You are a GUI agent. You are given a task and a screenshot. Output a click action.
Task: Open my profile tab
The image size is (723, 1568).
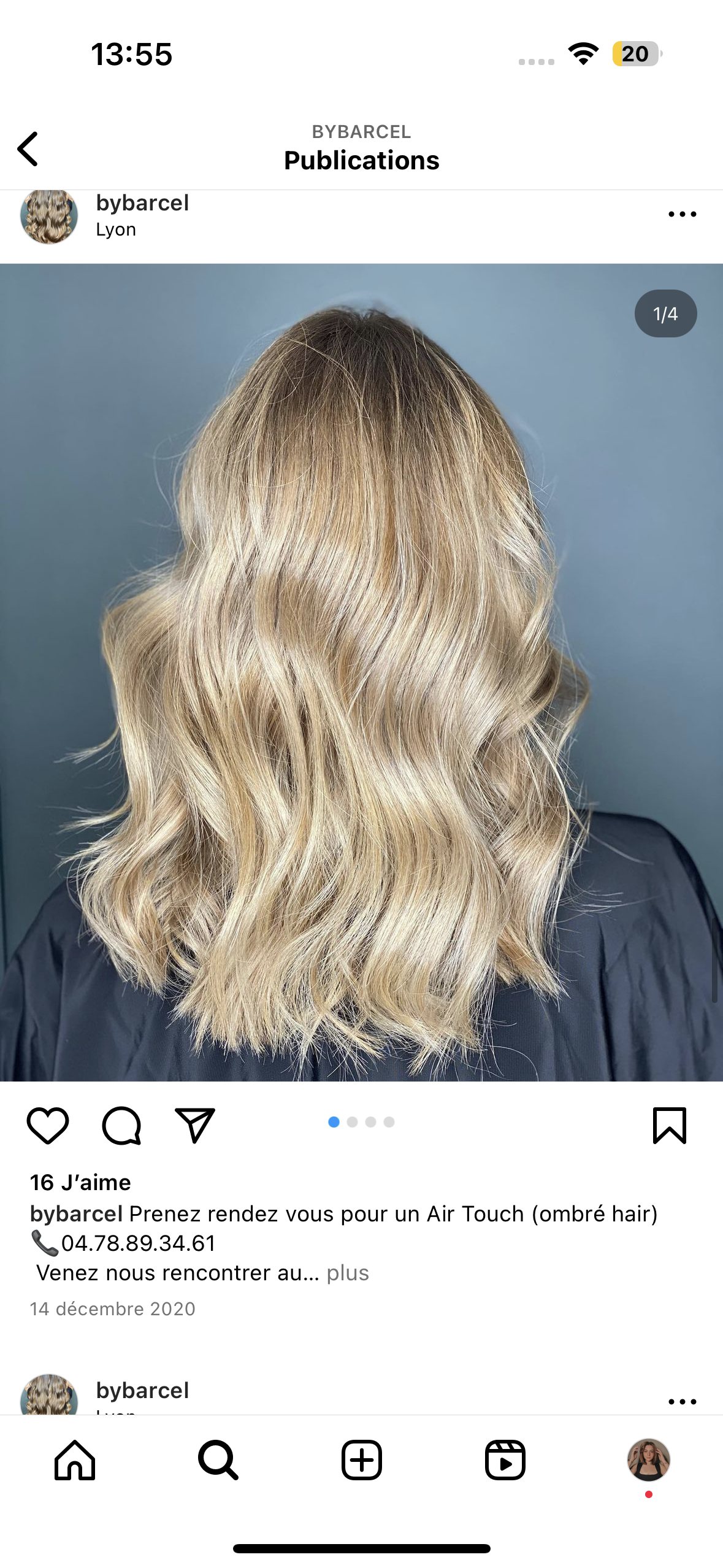pyautogui.click(x=648, y=1460)
